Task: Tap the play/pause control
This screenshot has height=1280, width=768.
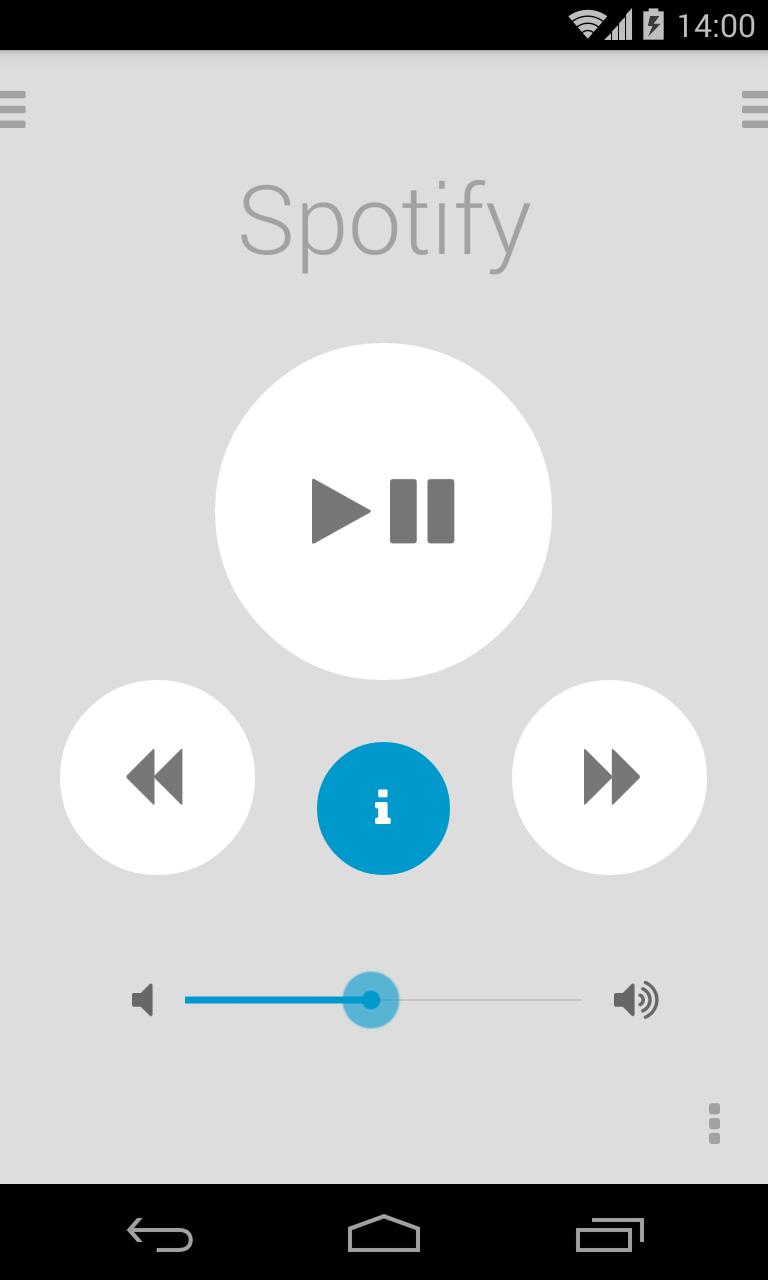Action: tap(383, 510)
